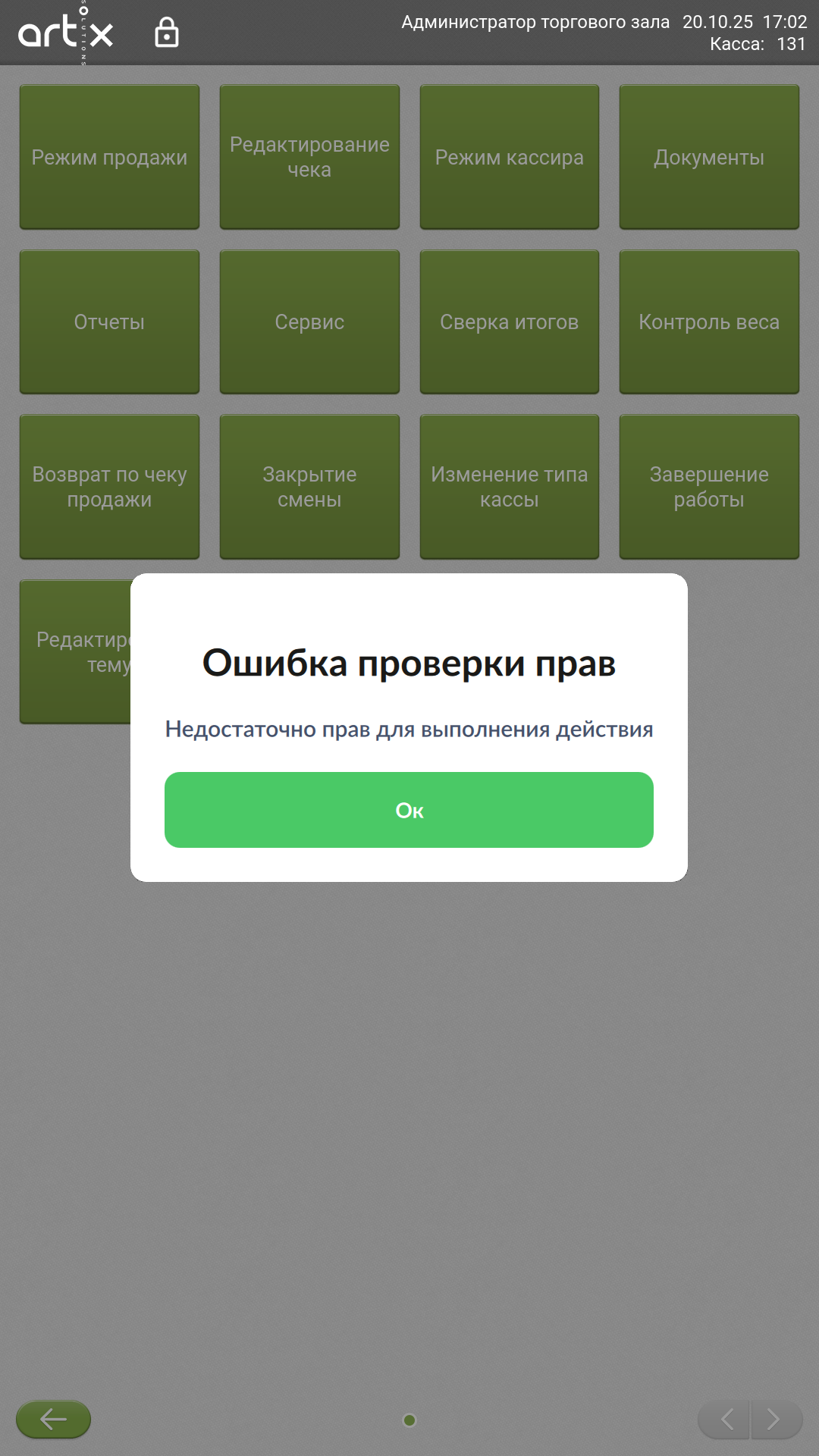This screenshot has width=819, height=1456.
Task: Select Сверка итогов
Action: (509, 322)
